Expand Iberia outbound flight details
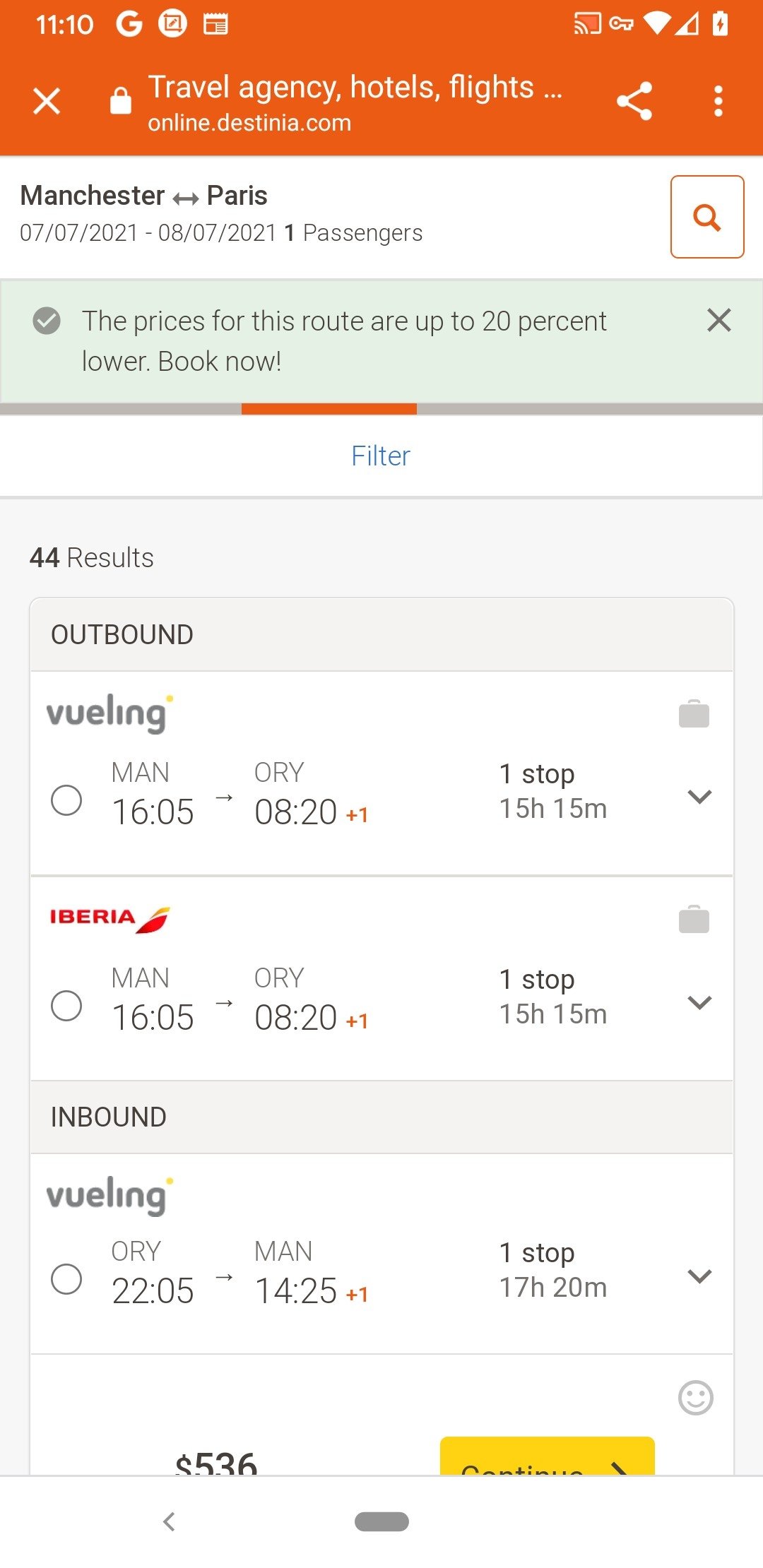Viewport: 763px width, 1568px height. tap(699, 1003)
